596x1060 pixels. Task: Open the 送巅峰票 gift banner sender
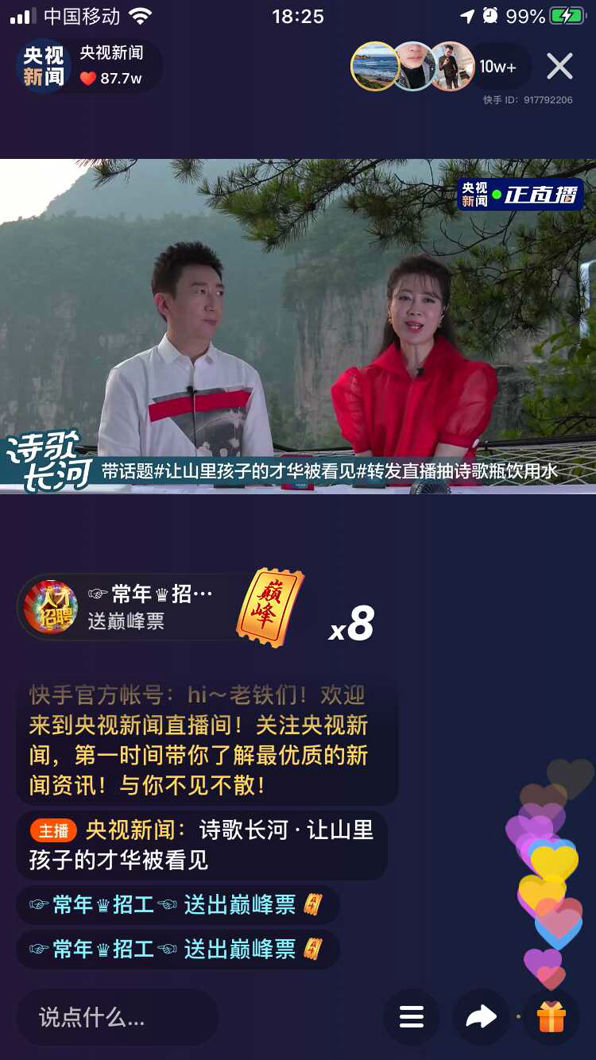tap(51, 606)
